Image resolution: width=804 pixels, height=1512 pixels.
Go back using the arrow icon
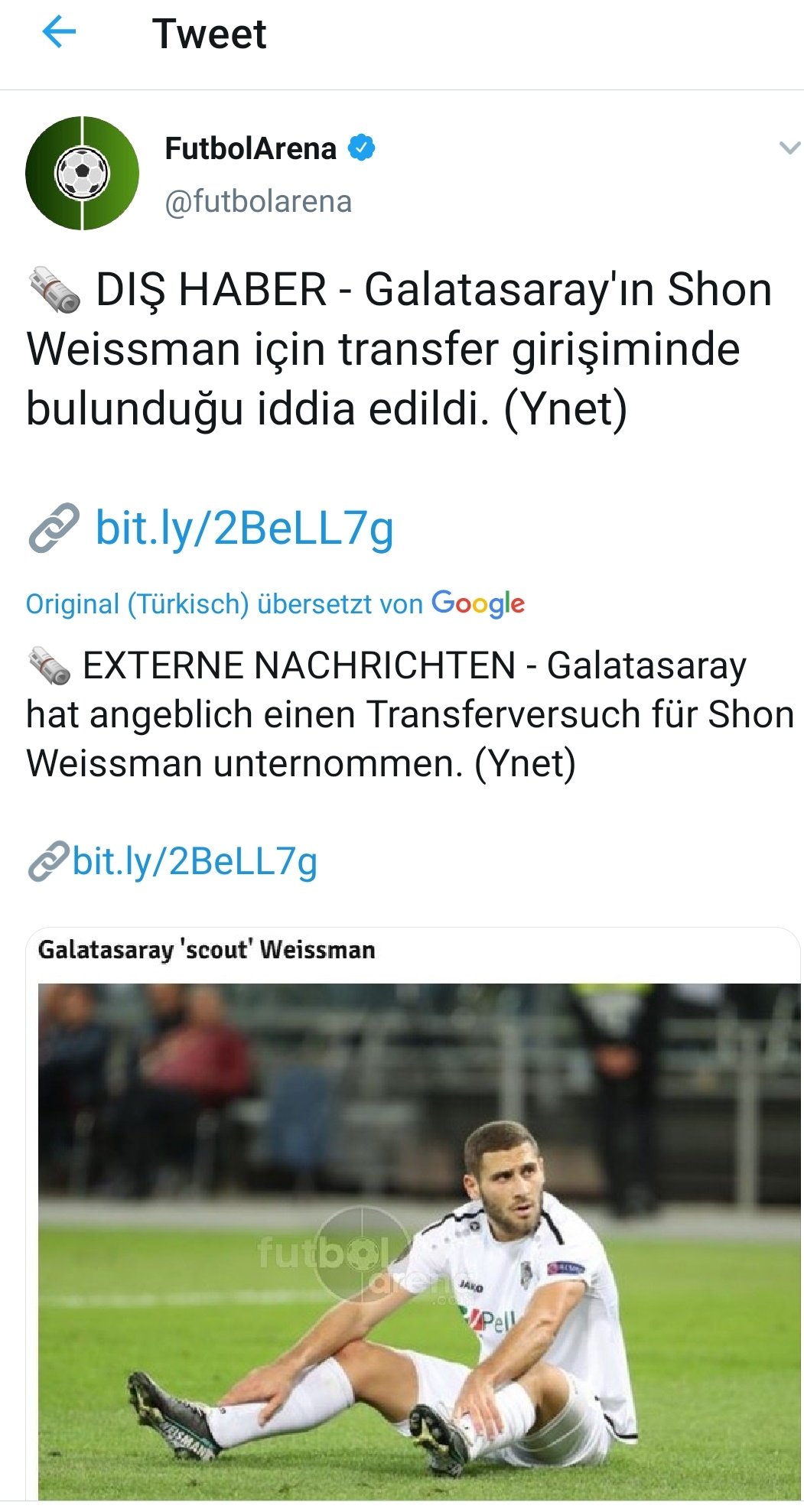(x=59, y=33)
